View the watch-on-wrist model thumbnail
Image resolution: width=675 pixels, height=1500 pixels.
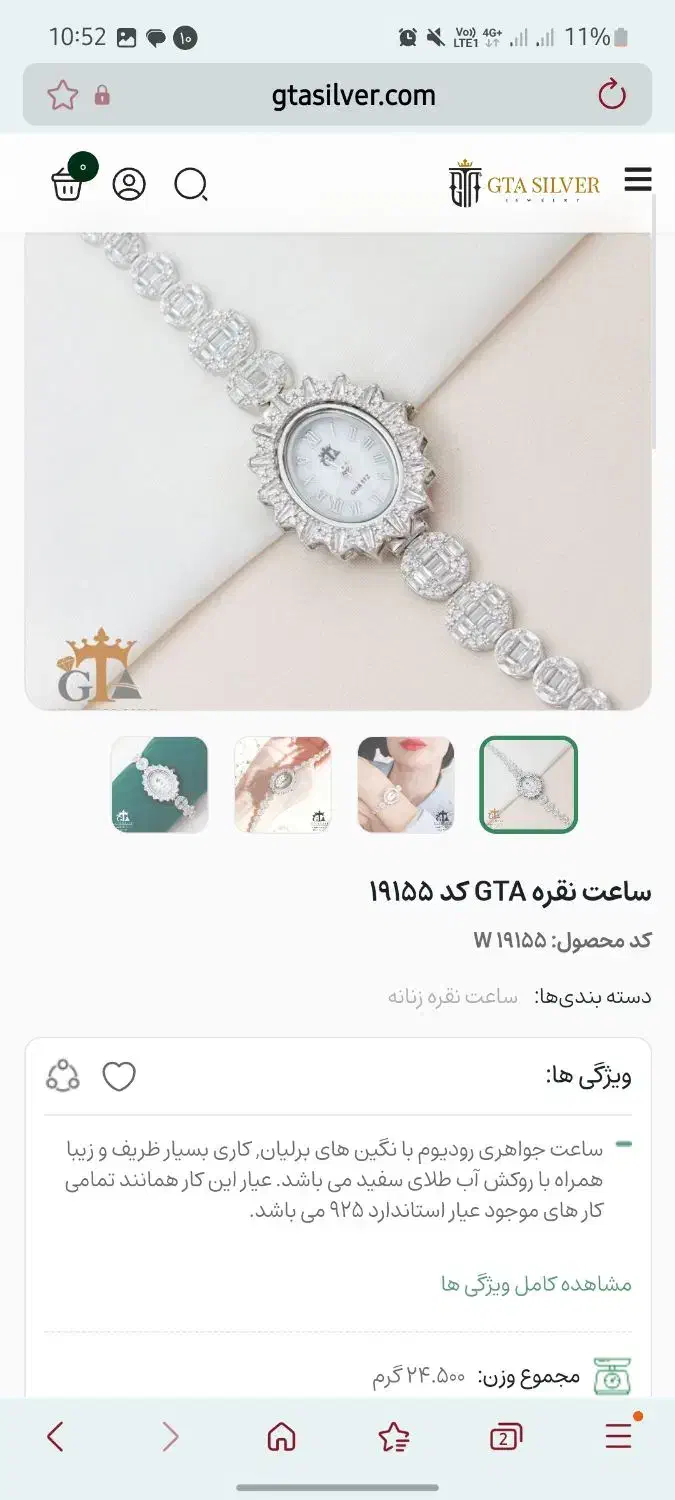tap(406, 784)
